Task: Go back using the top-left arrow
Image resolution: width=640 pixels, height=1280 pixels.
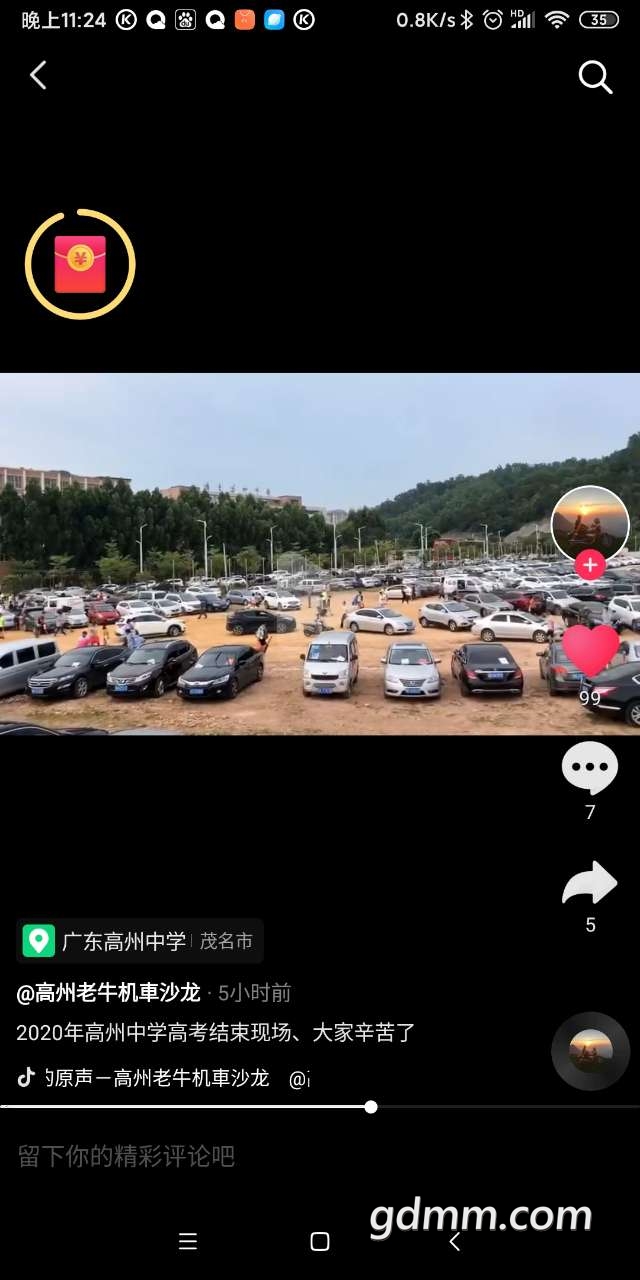Action: pyautogui.click(x=38, y=76)
